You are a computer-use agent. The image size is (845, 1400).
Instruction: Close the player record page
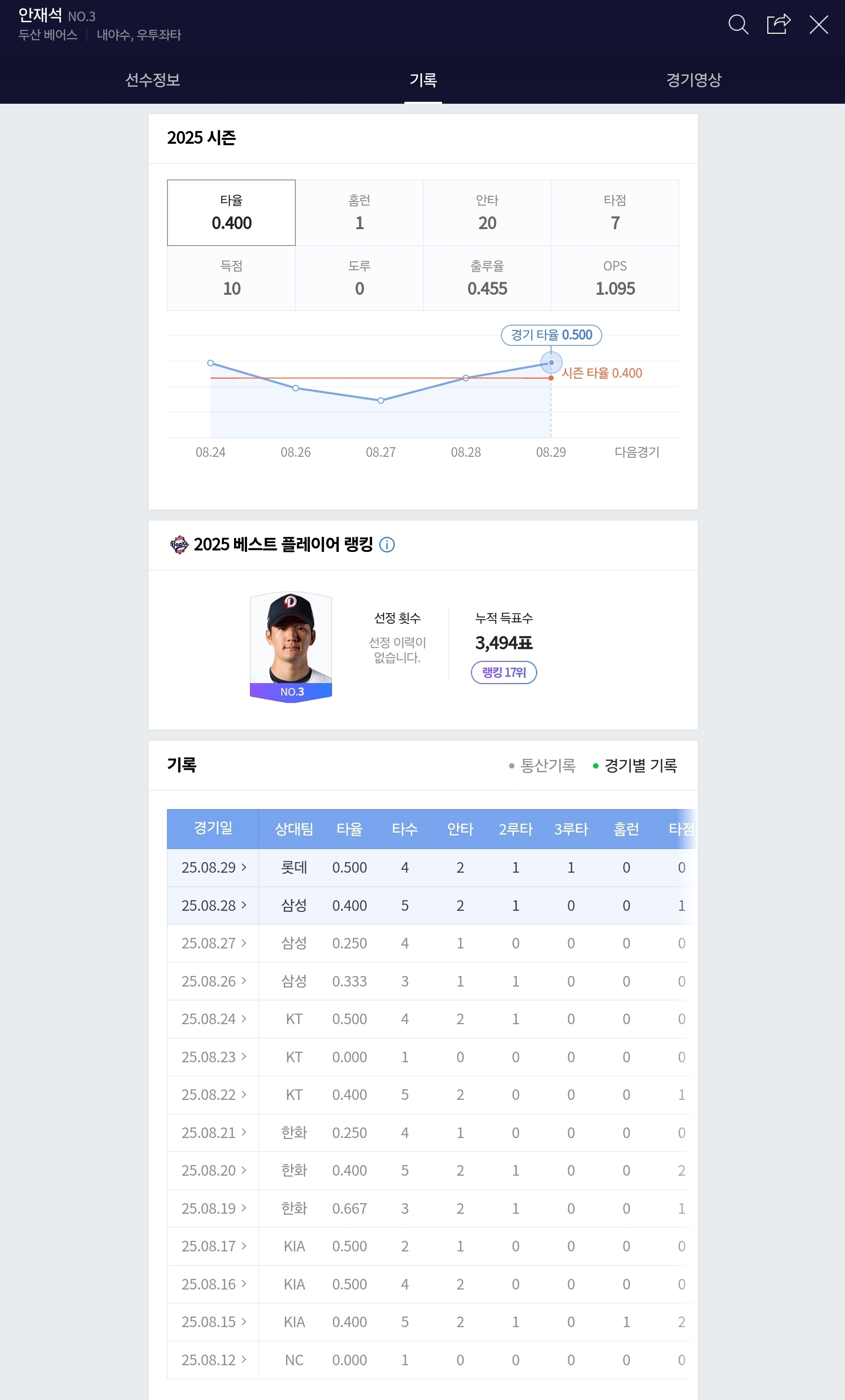point(818,25)
